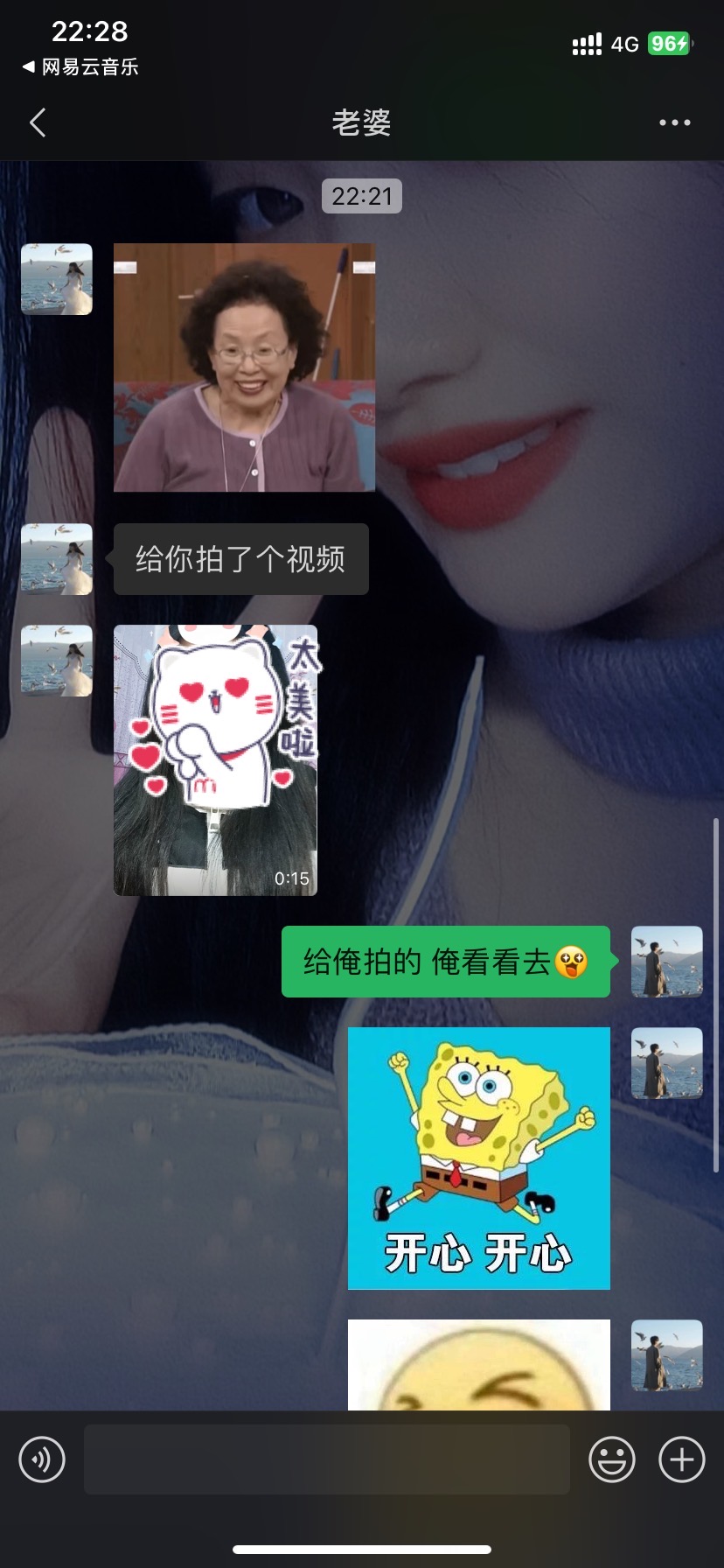Switch to voice message input
Screen dimensions: 724x1568
click(42, 1459)
